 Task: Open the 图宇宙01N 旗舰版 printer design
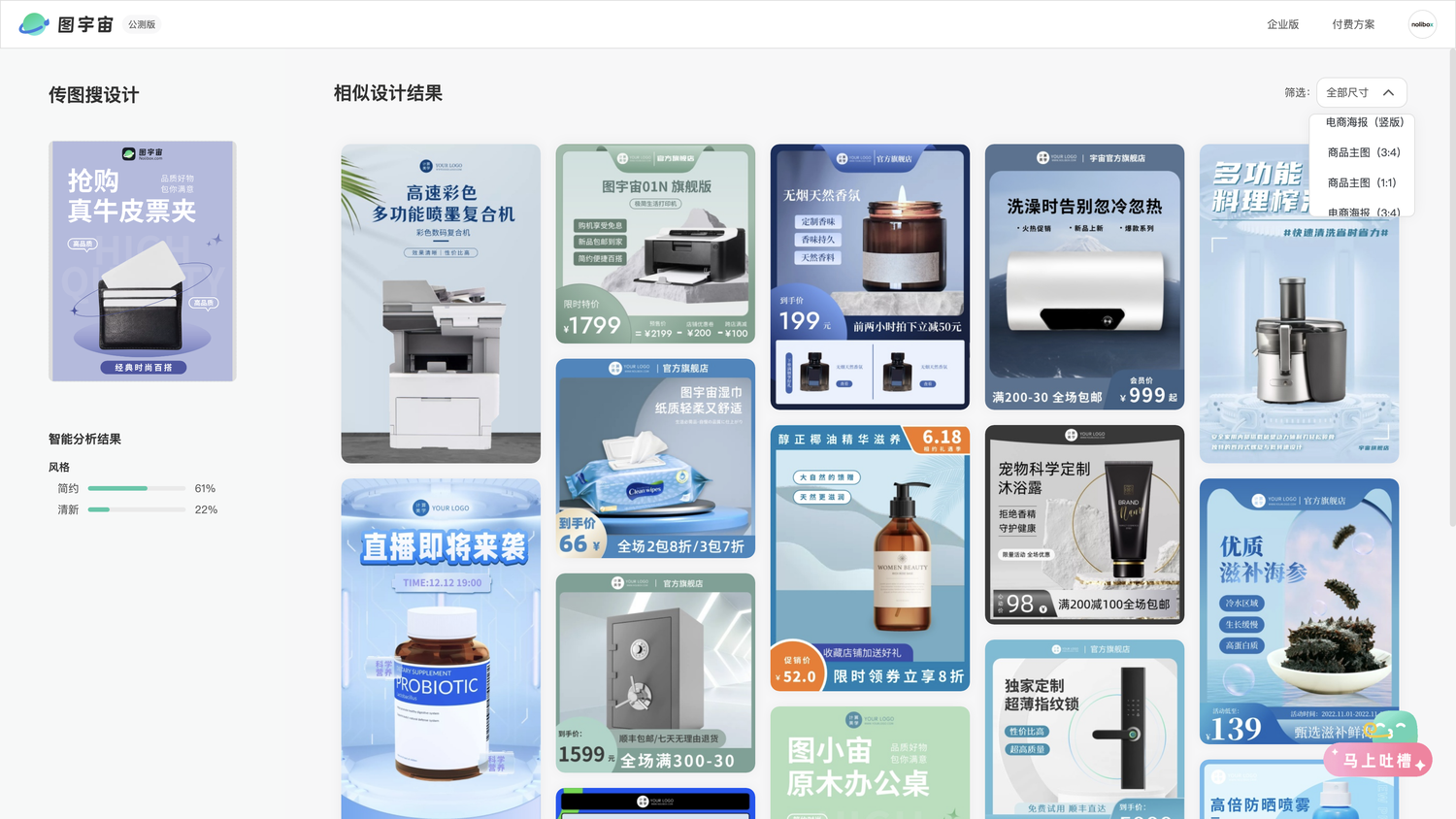tap(655, 244)
